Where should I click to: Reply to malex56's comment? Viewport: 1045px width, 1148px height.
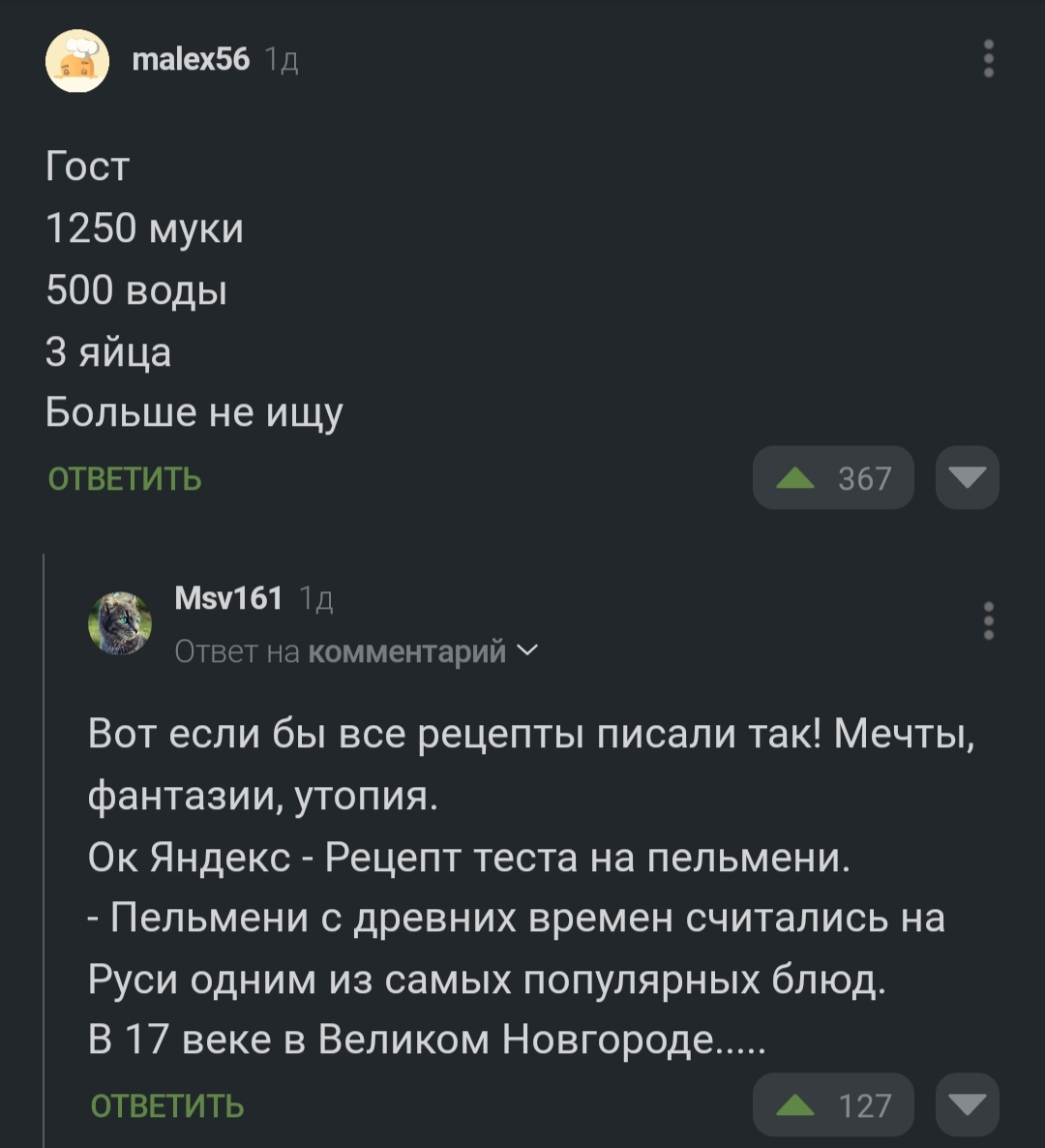[x=125, y=479]
